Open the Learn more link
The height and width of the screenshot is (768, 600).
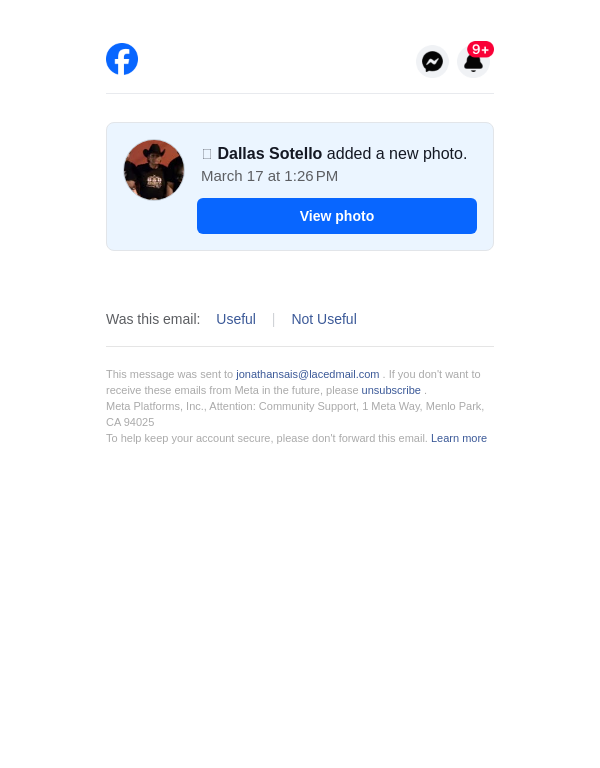459,438
